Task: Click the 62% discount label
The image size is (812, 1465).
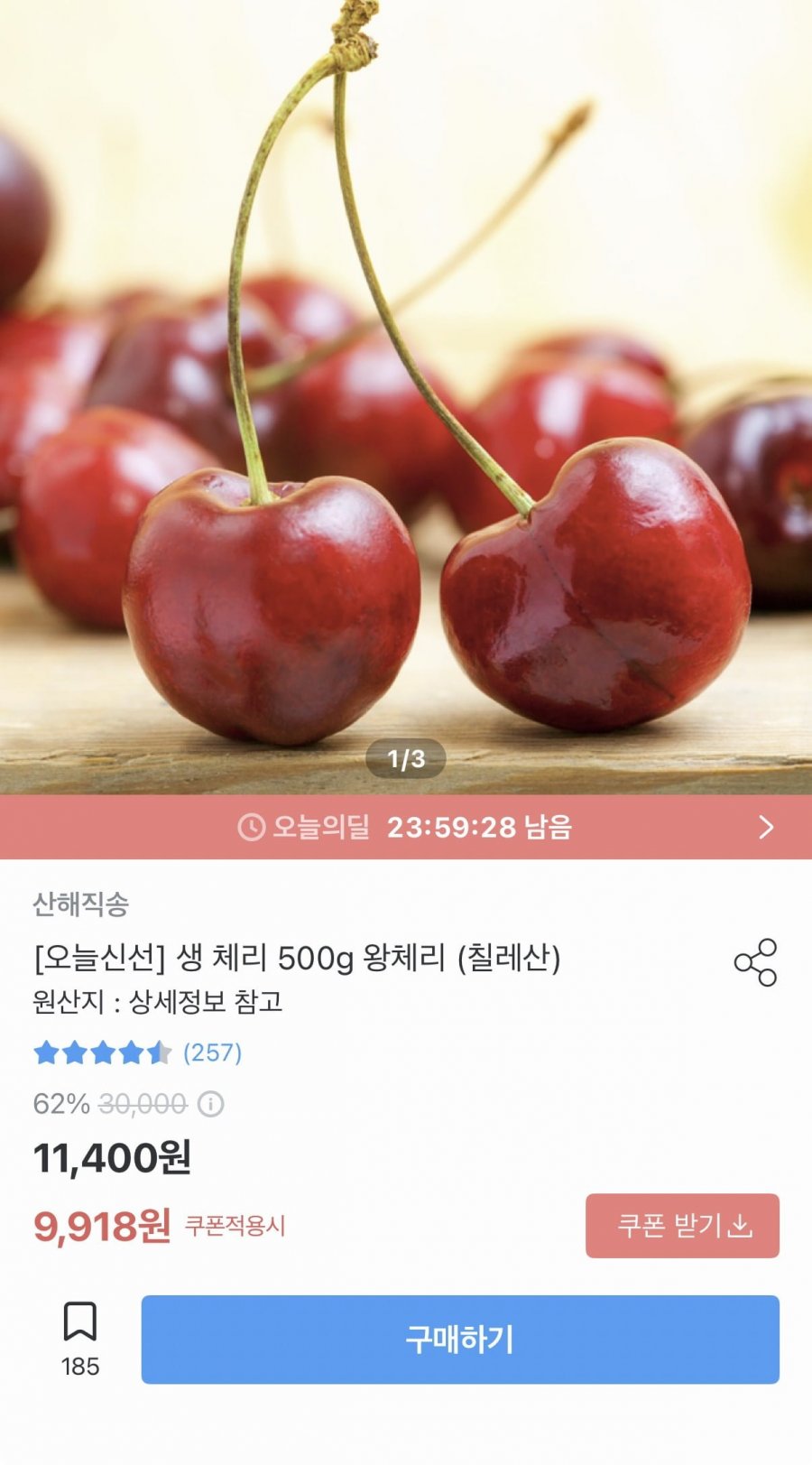Action: coord(58,1105)
